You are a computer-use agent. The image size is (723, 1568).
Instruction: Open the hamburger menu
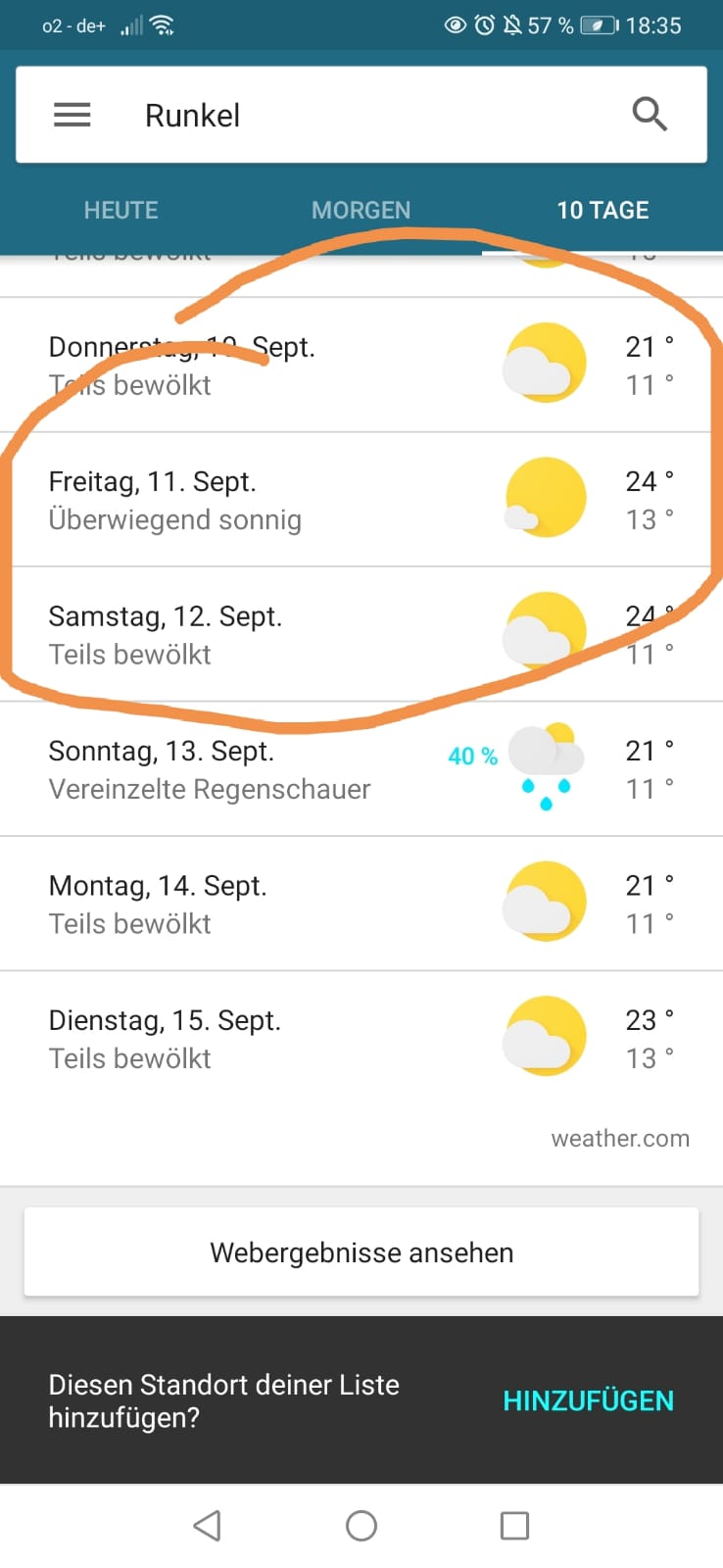[72, 115]
